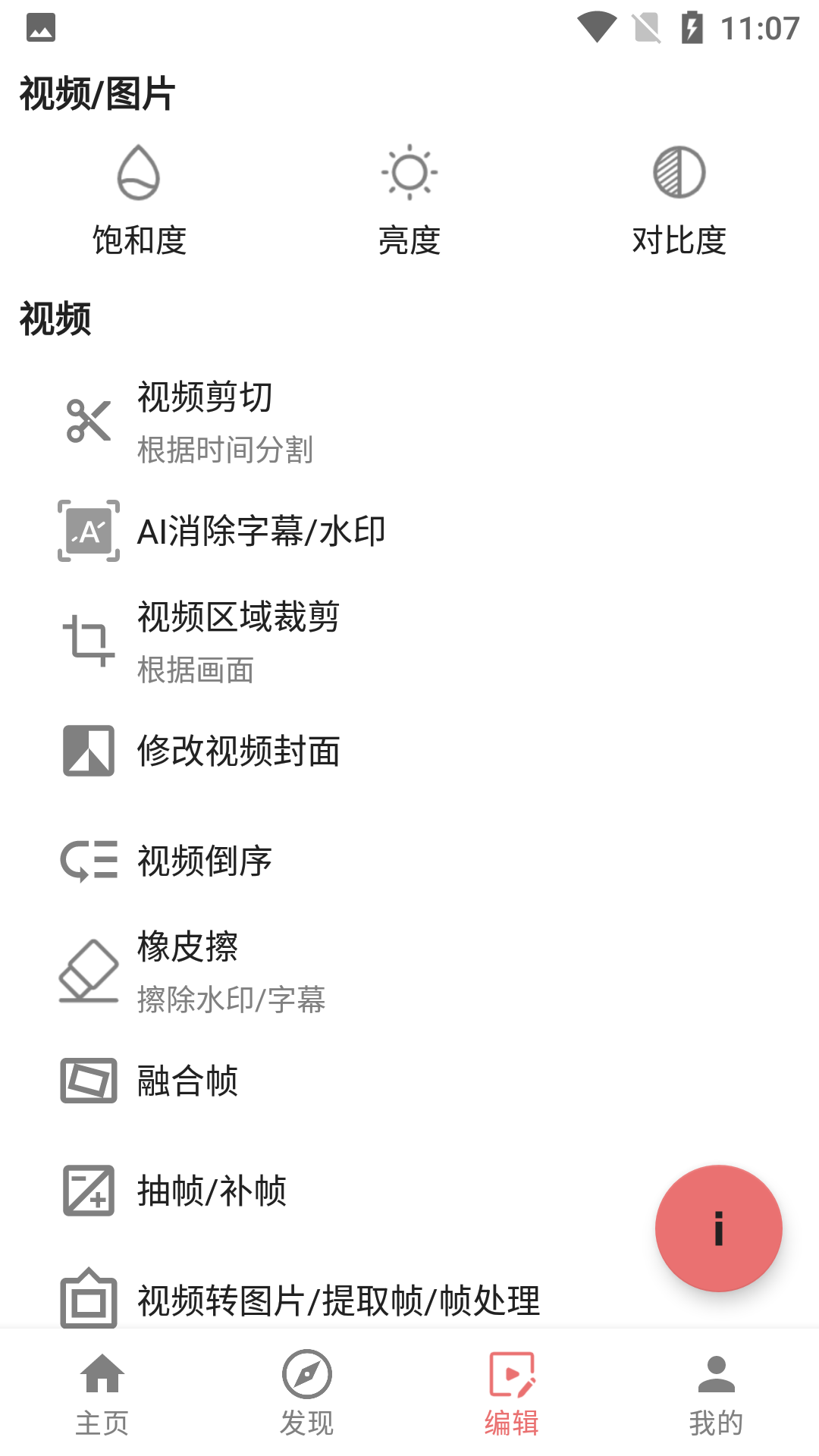Click the 融合帧 frame blending icon
Viewport: 819px width, 1456px height.
point(87,1082)
